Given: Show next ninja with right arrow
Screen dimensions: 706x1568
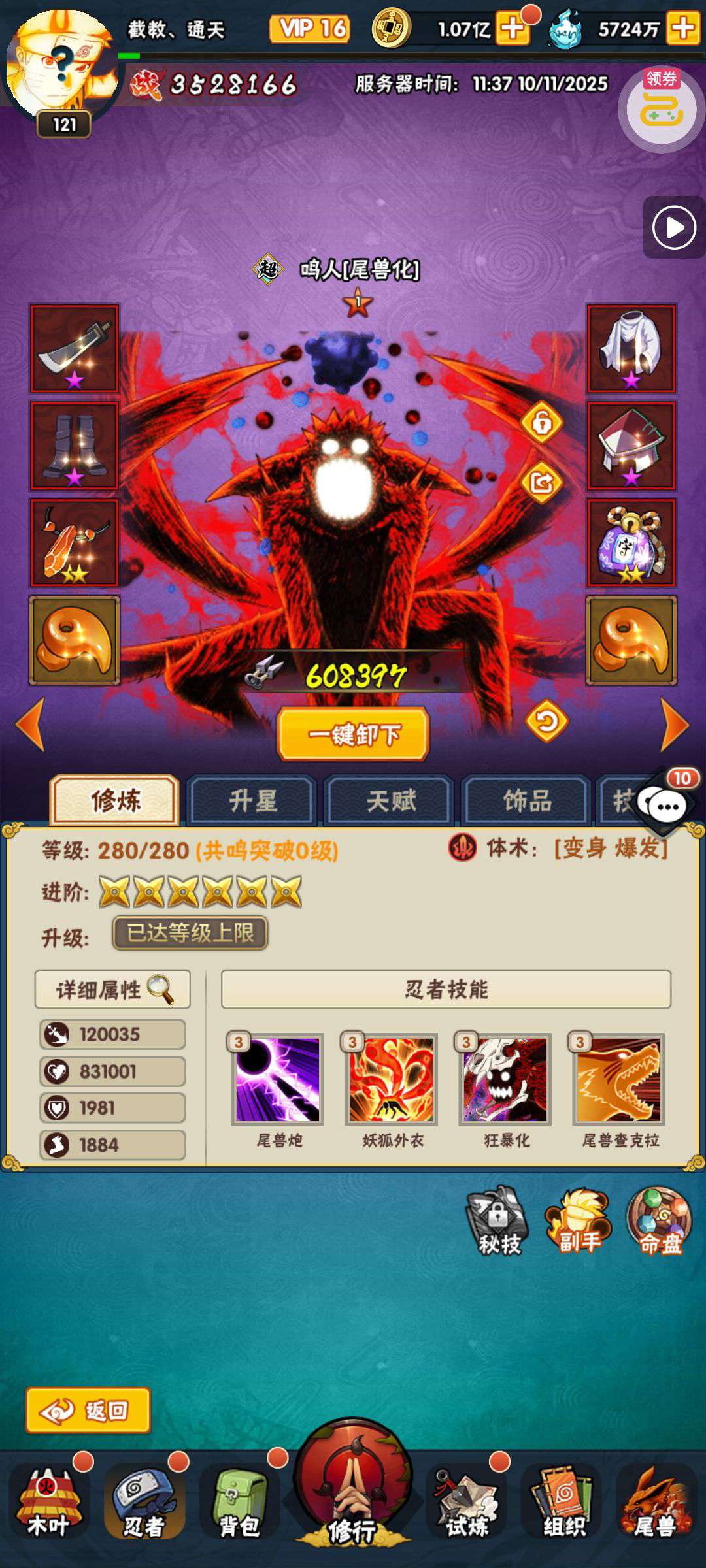Looking at the screenshot, I should coord(675,724).
